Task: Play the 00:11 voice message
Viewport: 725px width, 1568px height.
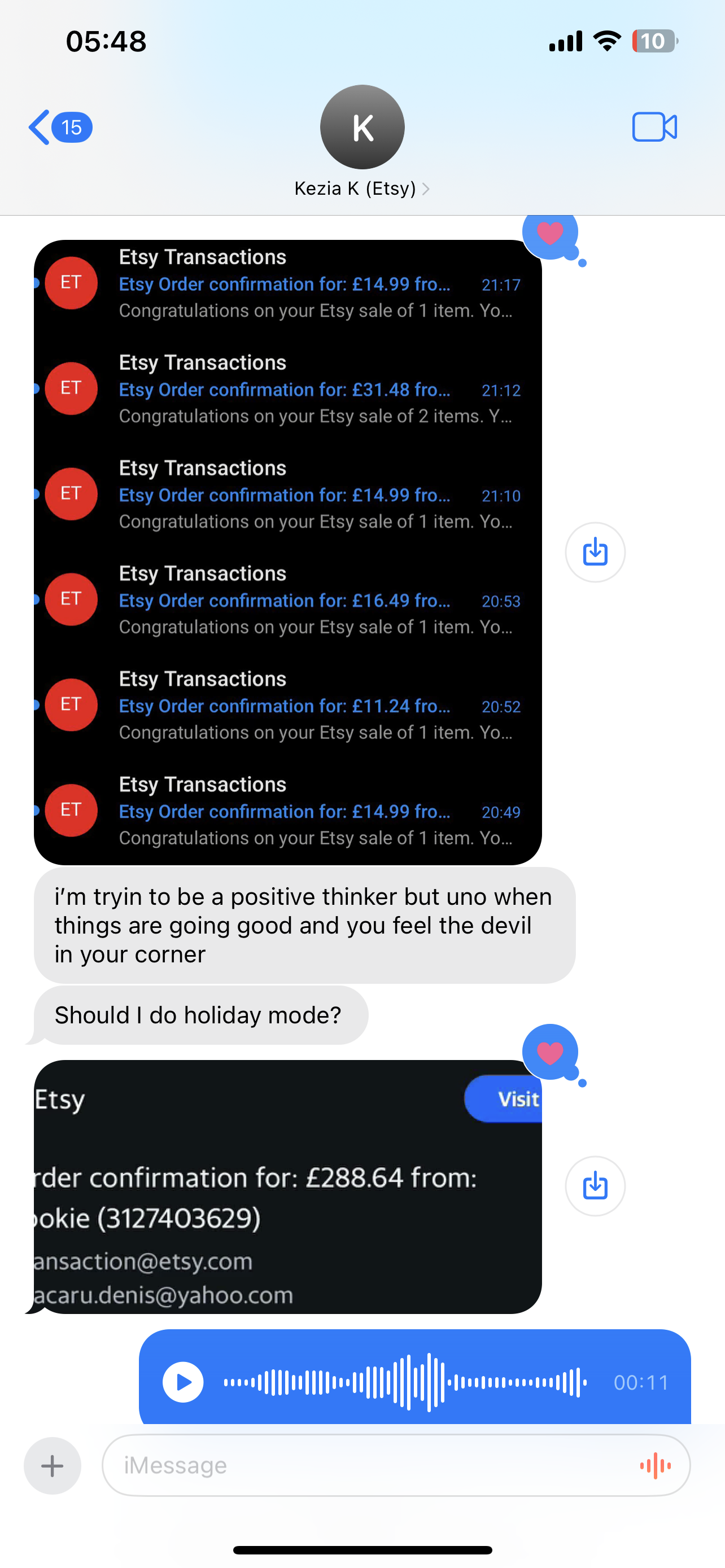Action: (184, 1382)
